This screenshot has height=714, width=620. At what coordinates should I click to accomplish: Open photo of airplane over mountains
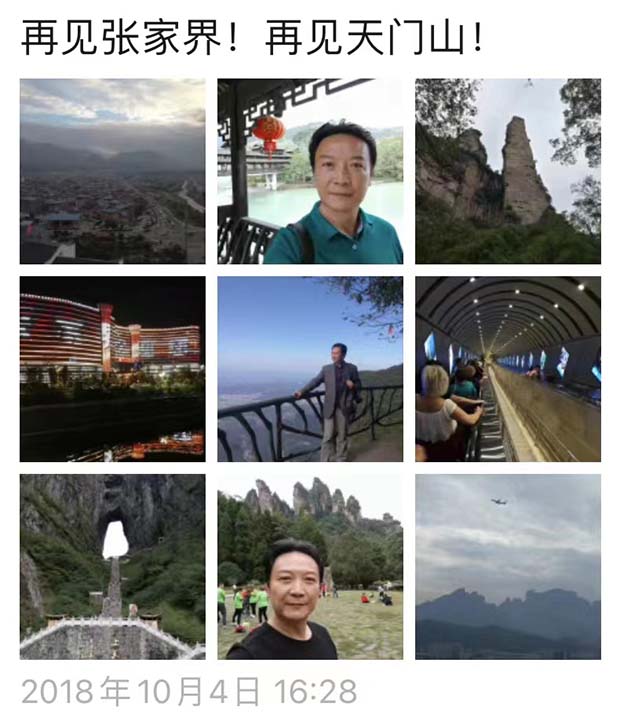[508, 566]
